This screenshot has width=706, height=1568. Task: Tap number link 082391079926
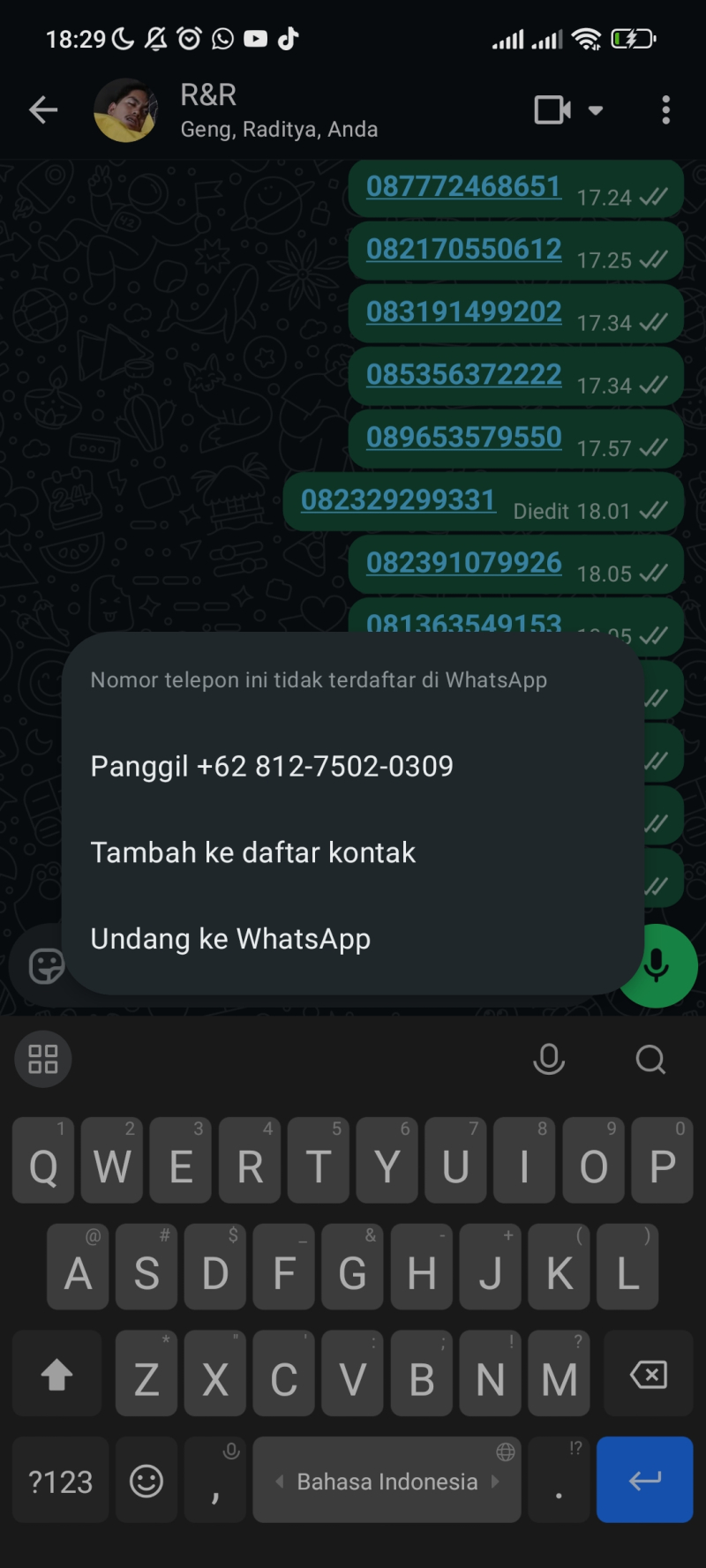463,563
